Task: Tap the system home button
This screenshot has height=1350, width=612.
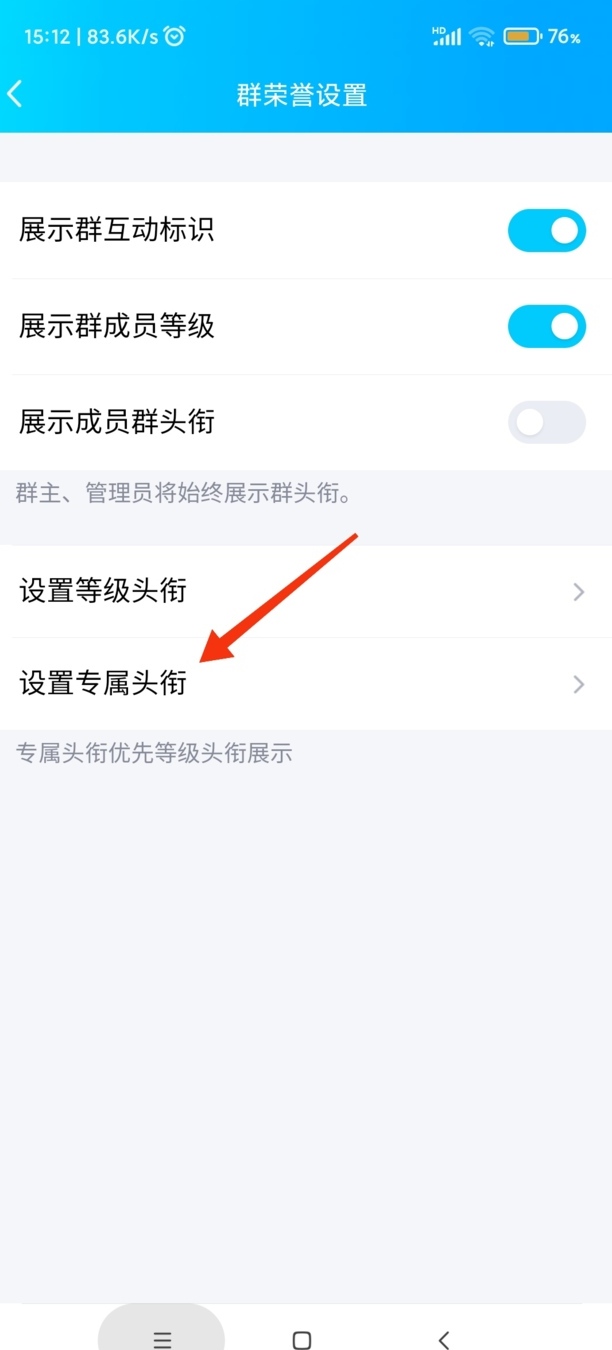Action: pyautogui.click(x=301, y=1340)
